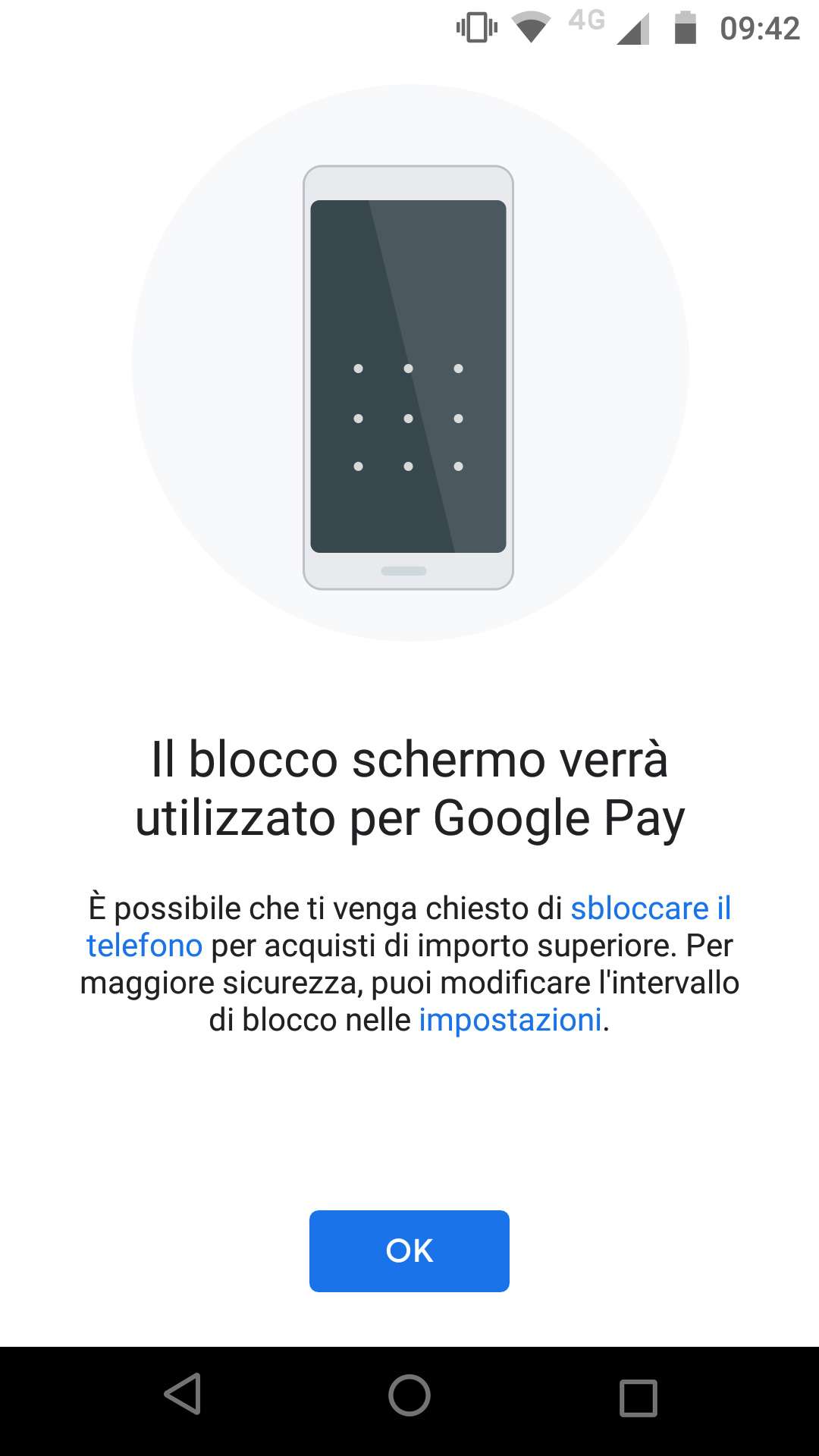Confirm with the OK button
Screen dimensions: 819x1456
coord(409,1250)
